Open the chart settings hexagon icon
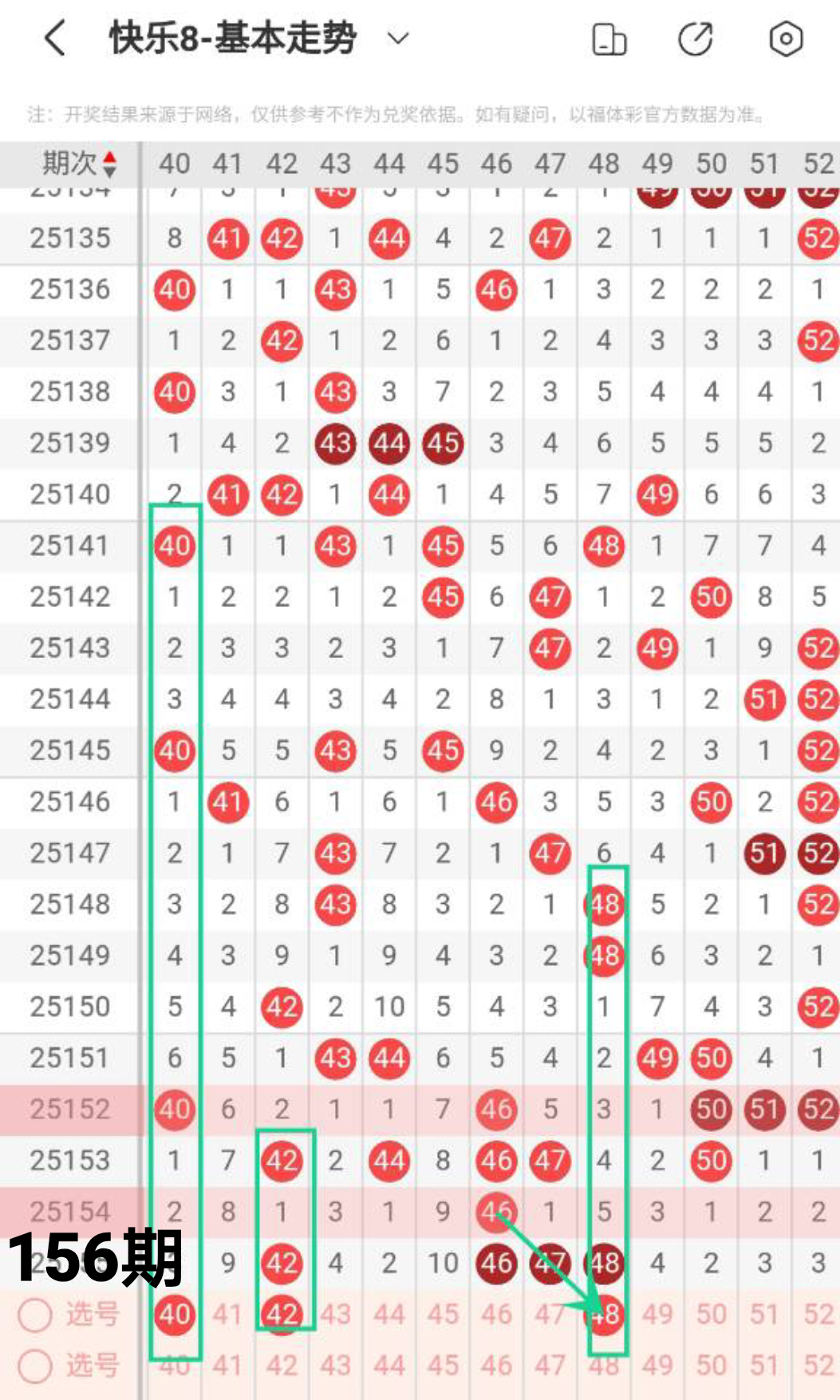Screen dimensions: 840x1400 point(786,39)
